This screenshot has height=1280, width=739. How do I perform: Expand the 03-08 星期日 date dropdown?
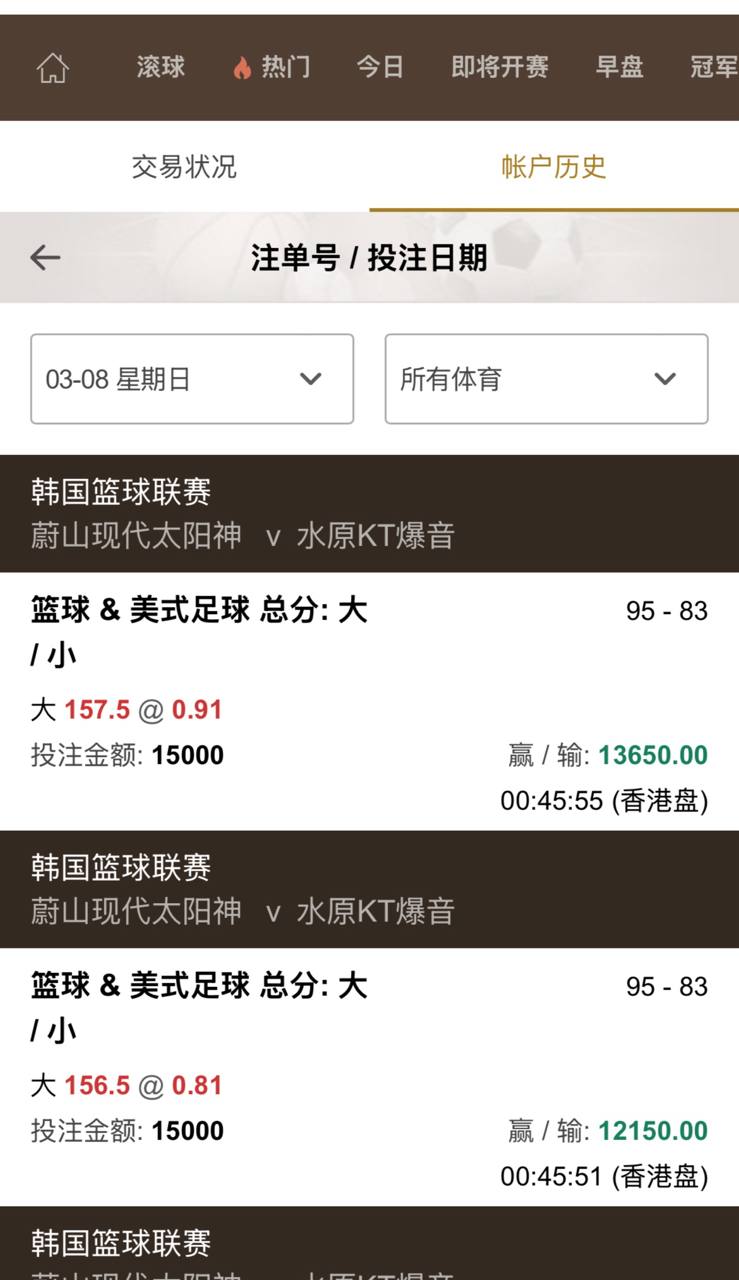192,379
